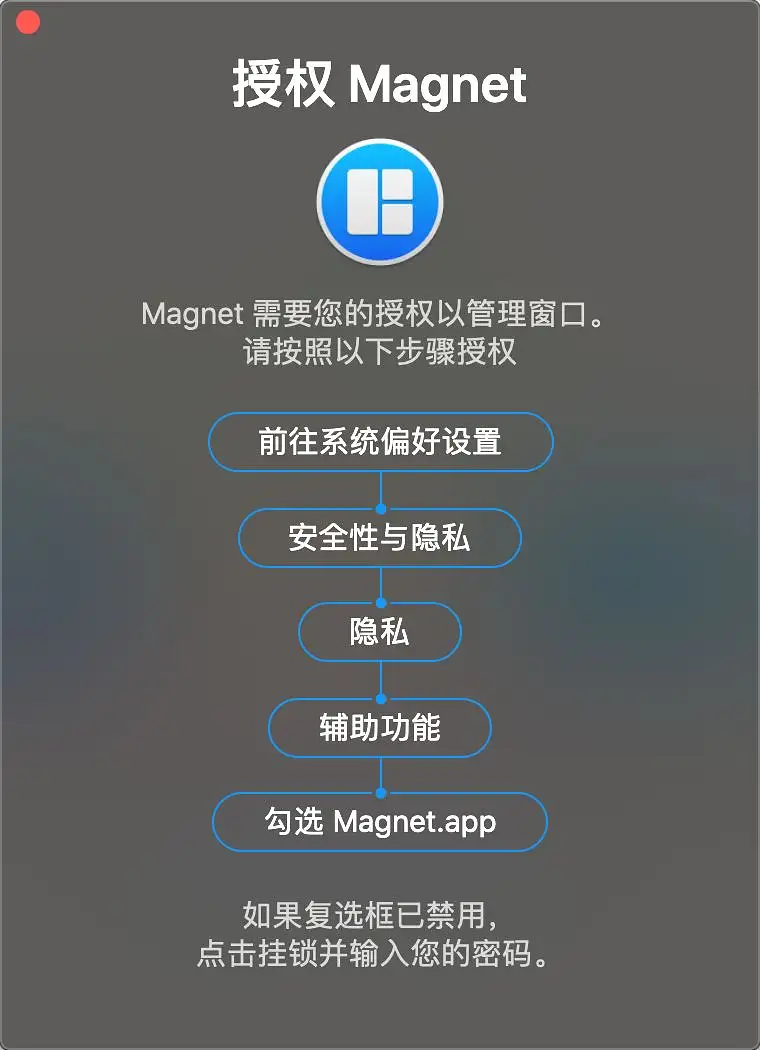Select the 隐私 pill in the flow
The image size is (760, 1050).
pos(380,632)
